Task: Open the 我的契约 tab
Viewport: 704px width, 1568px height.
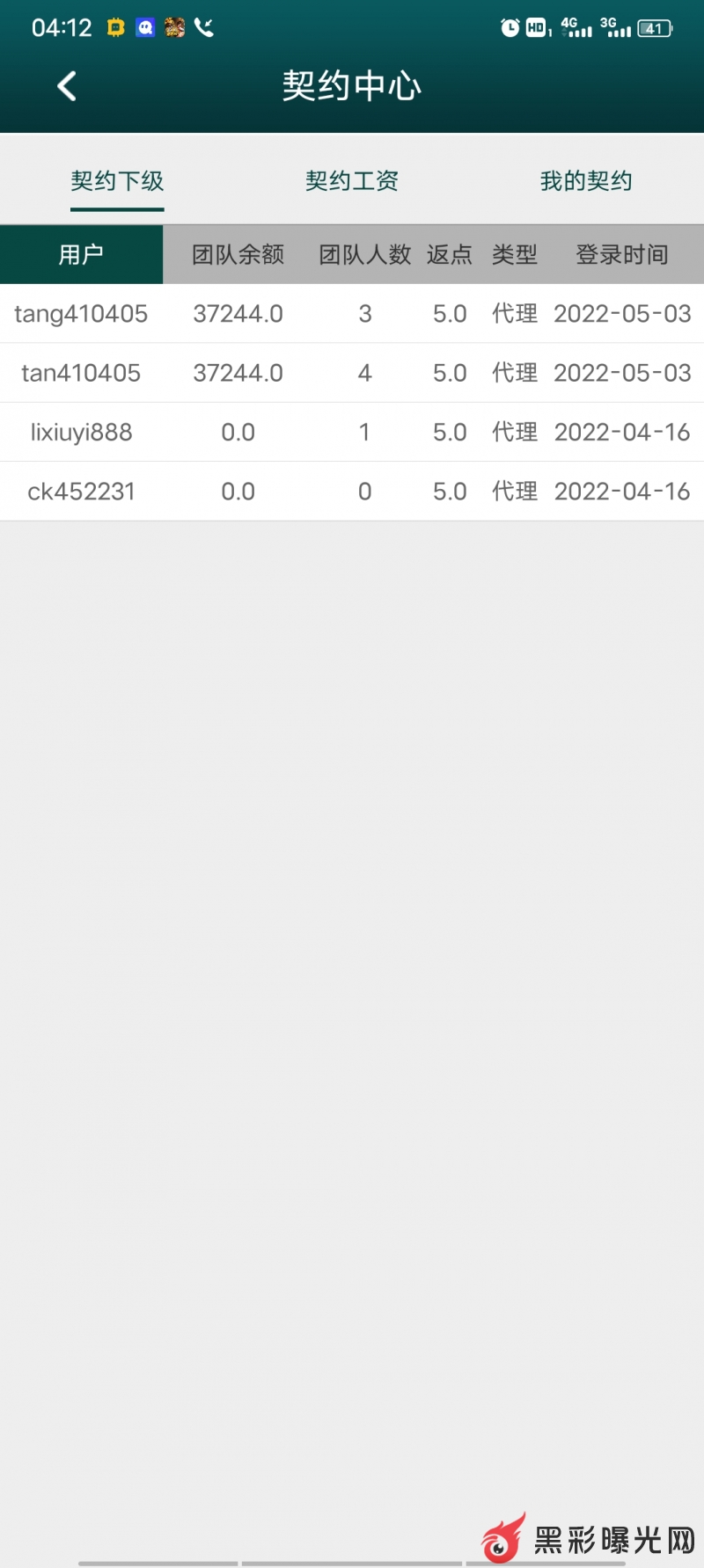Action: click(x=586, y=181)
